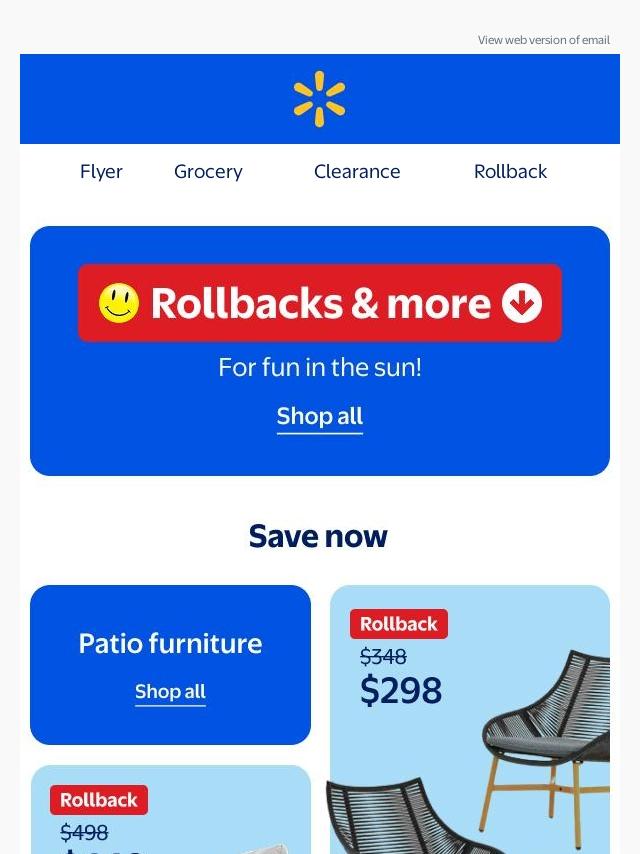Open the Flyer link

[101, 172]
